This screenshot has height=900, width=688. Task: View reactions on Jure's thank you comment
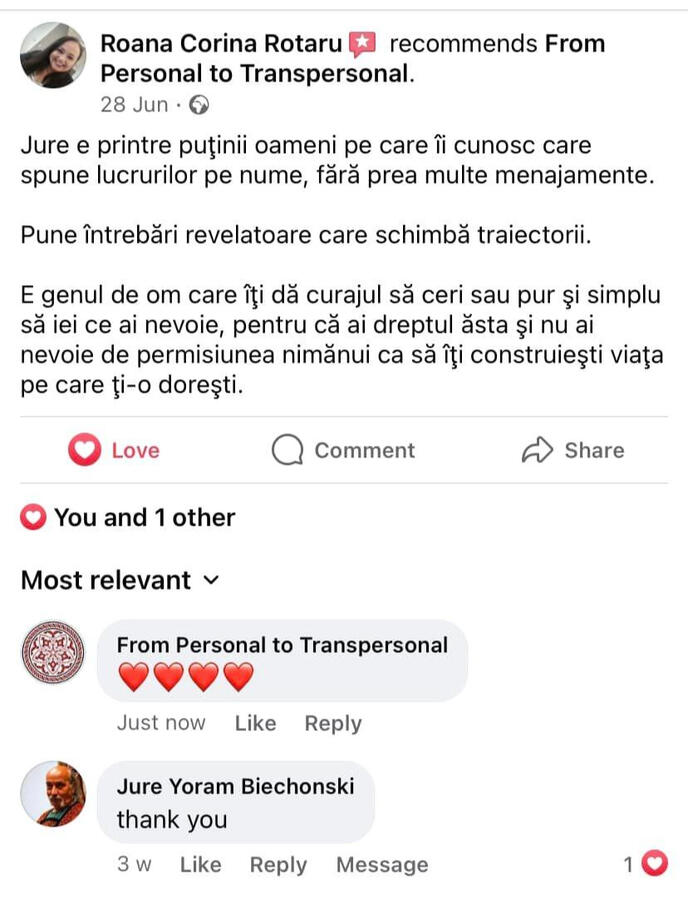click(645, 864)
